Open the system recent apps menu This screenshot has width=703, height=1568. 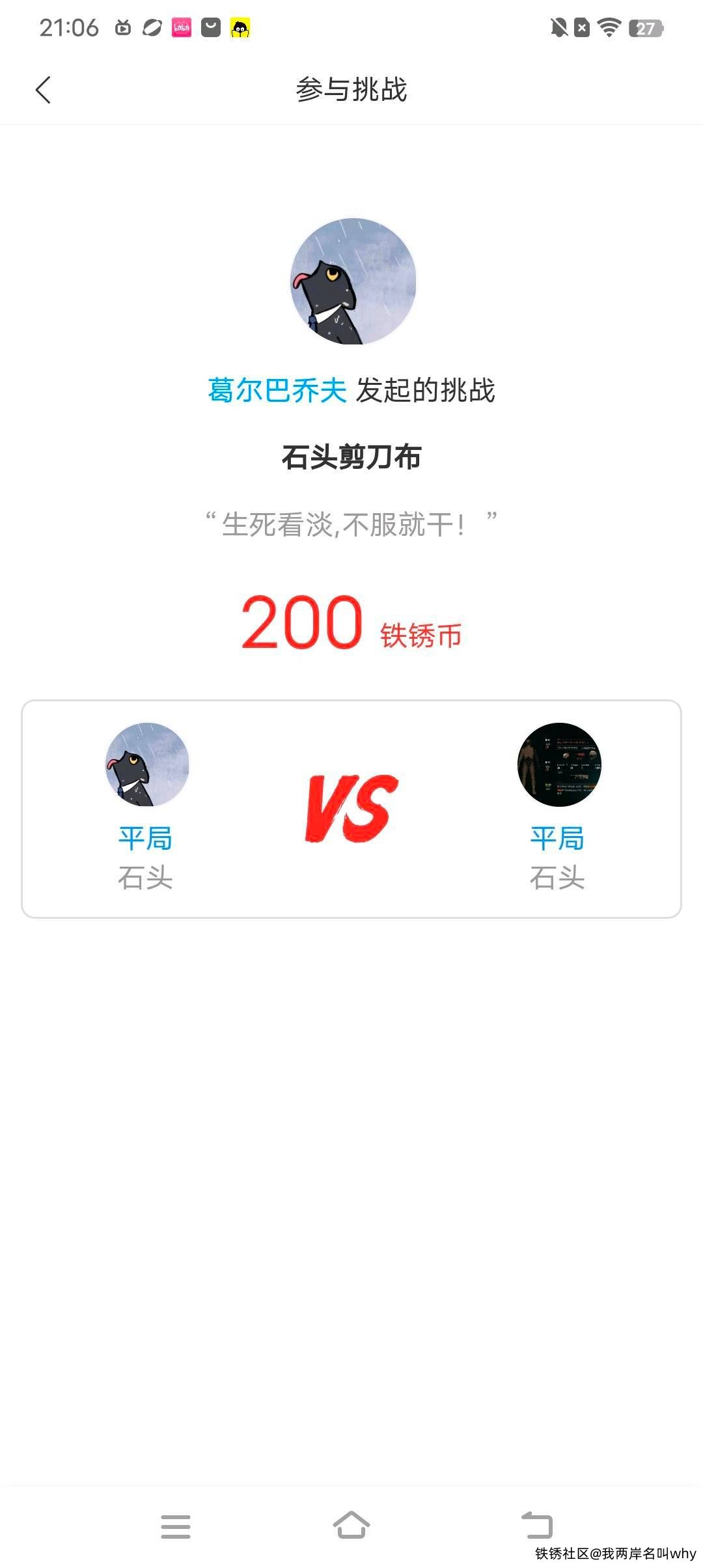(x=176, y=1526)
